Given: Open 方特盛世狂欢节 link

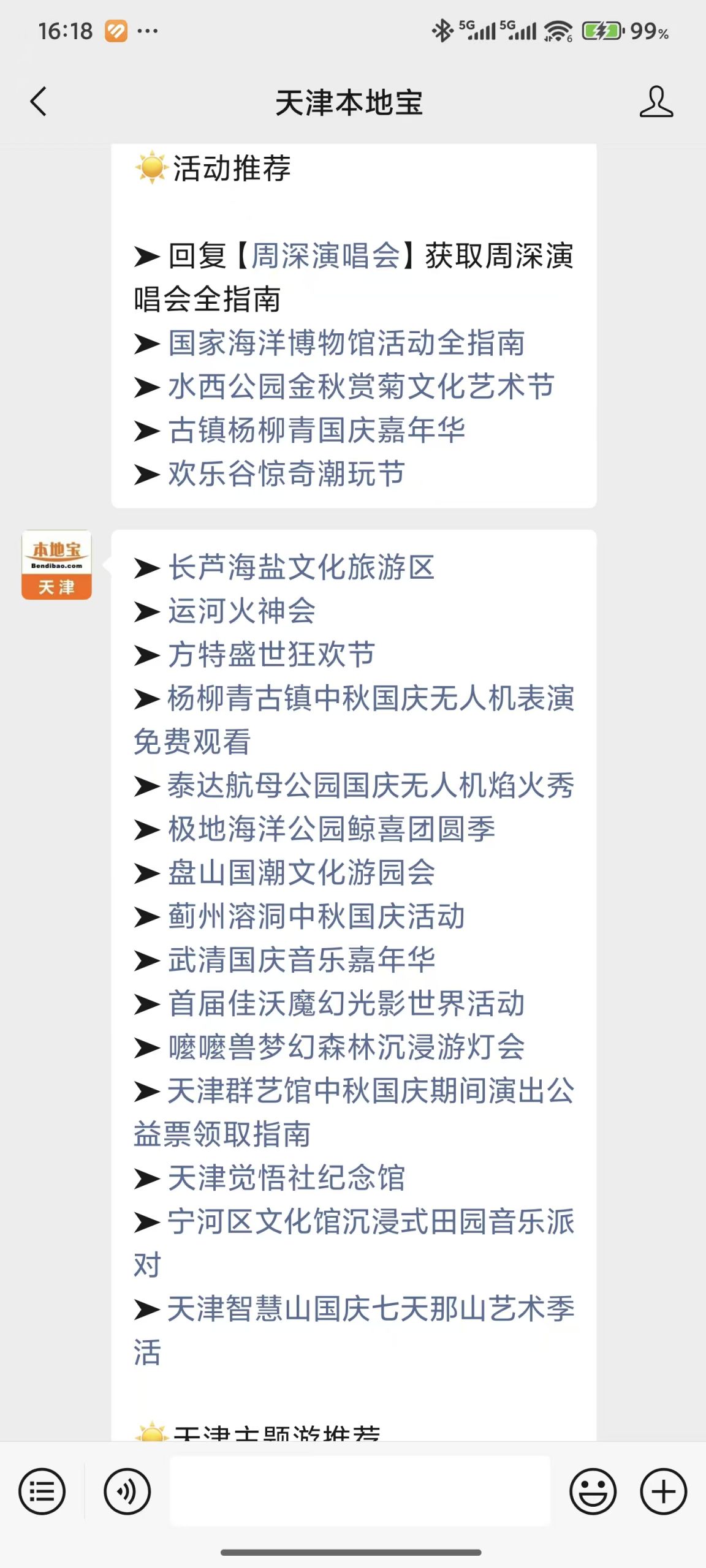Looking at the screenshot, I should click(271, 654).
